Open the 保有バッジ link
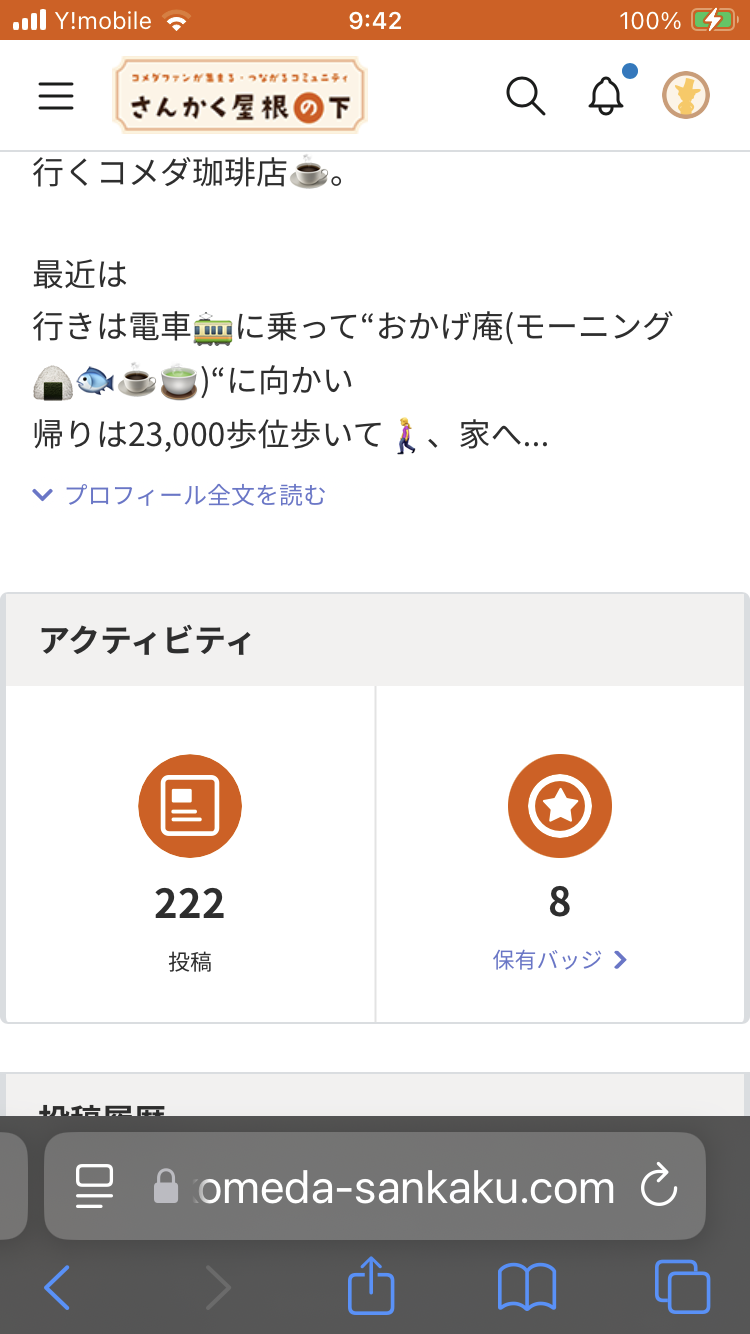 click(560, 960)
